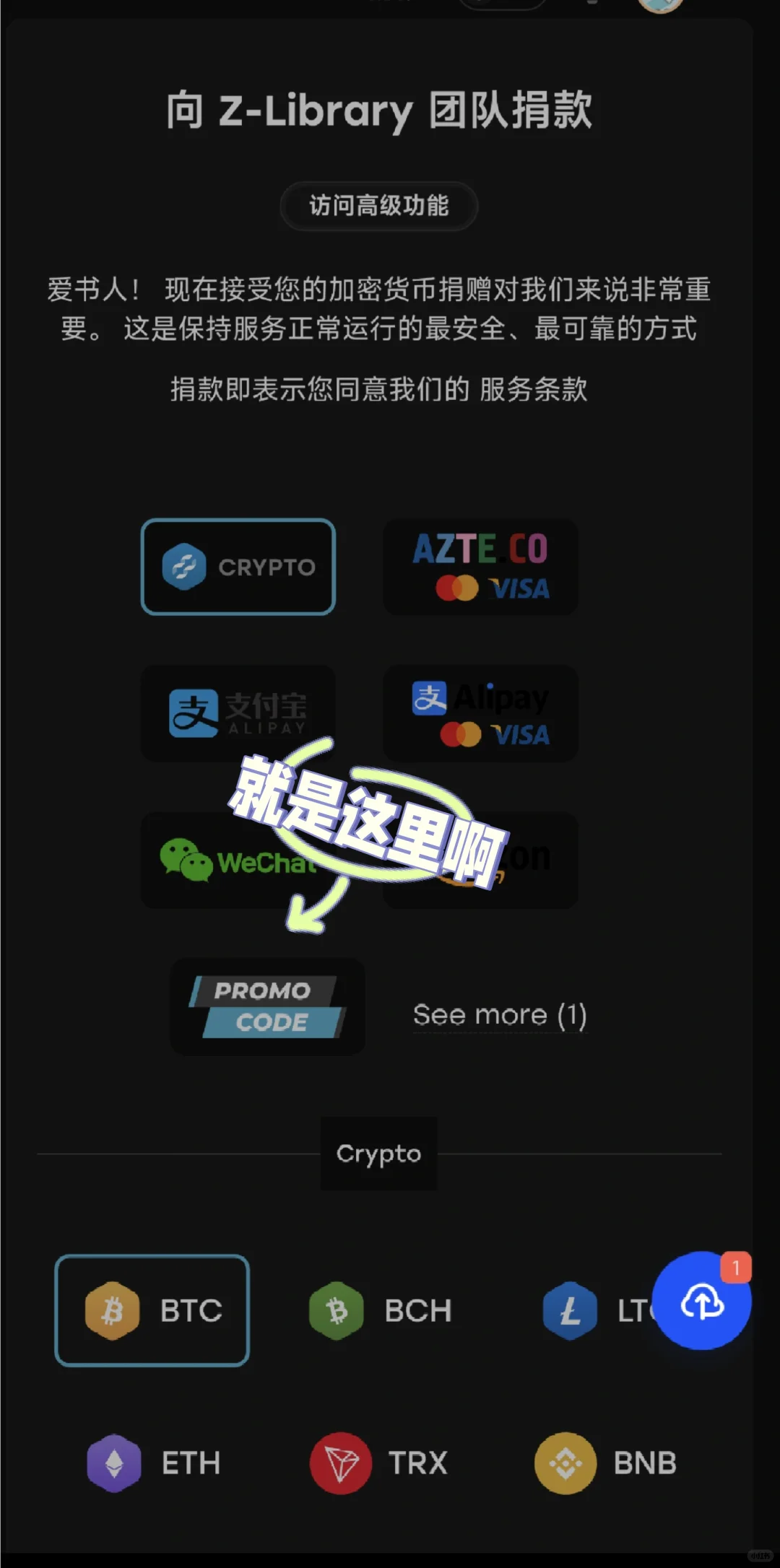
Task: Choose AZTE.CO Mastercard Visa payment
Action: pyautogui.click(x=480, y=567)
